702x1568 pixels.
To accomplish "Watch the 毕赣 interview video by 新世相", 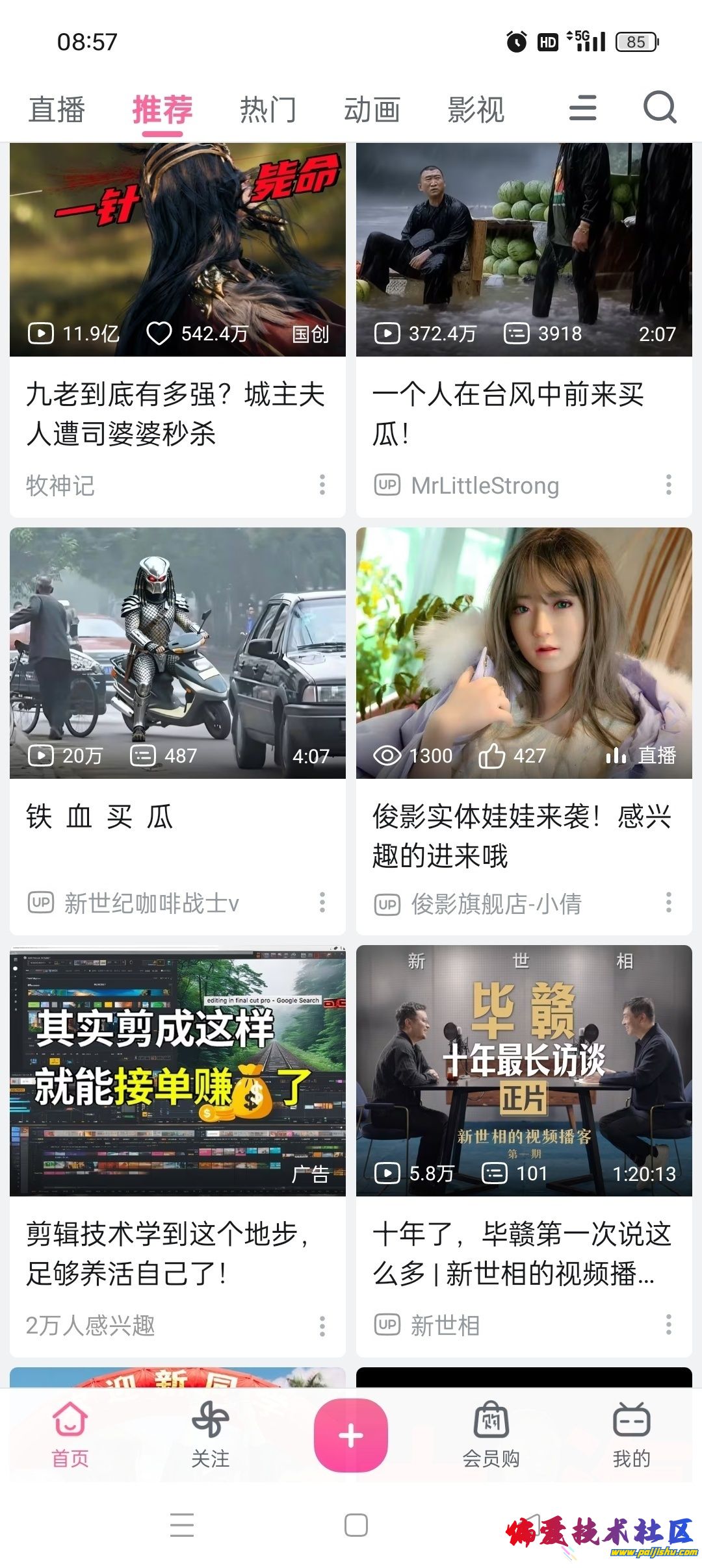I will 524,1070.
